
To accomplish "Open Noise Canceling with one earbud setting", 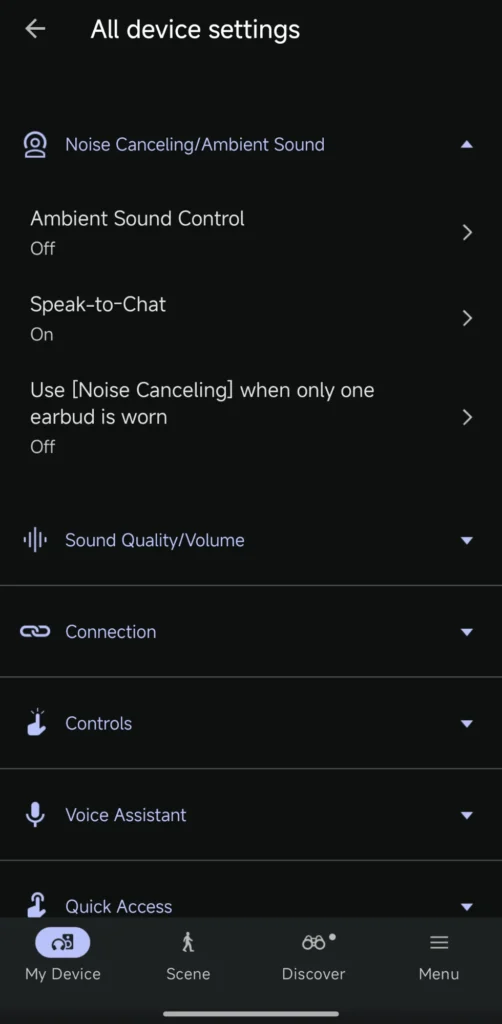I will [x=251, y=417].
